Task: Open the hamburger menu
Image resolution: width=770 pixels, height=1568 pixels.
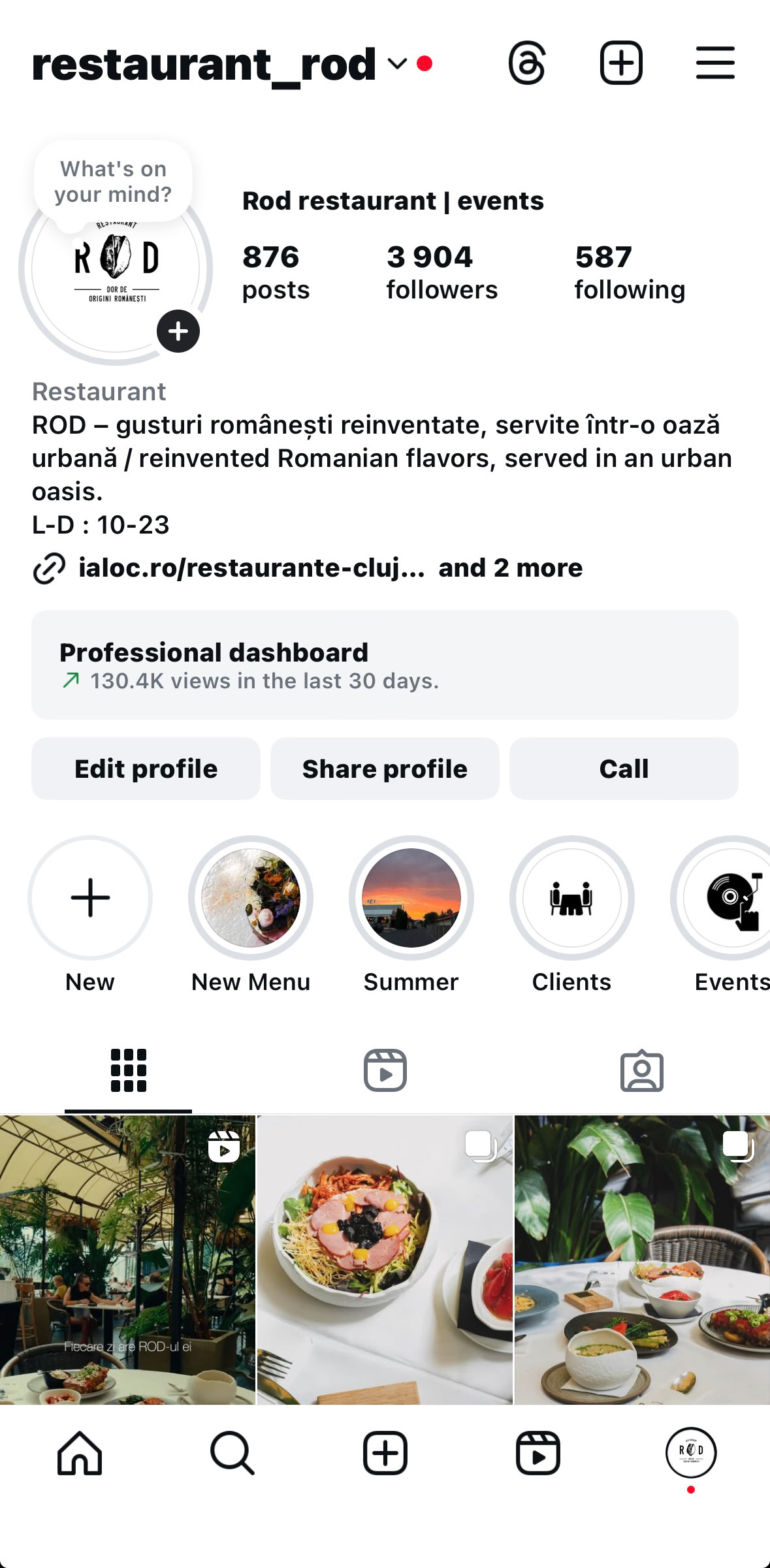Action: 715,63
